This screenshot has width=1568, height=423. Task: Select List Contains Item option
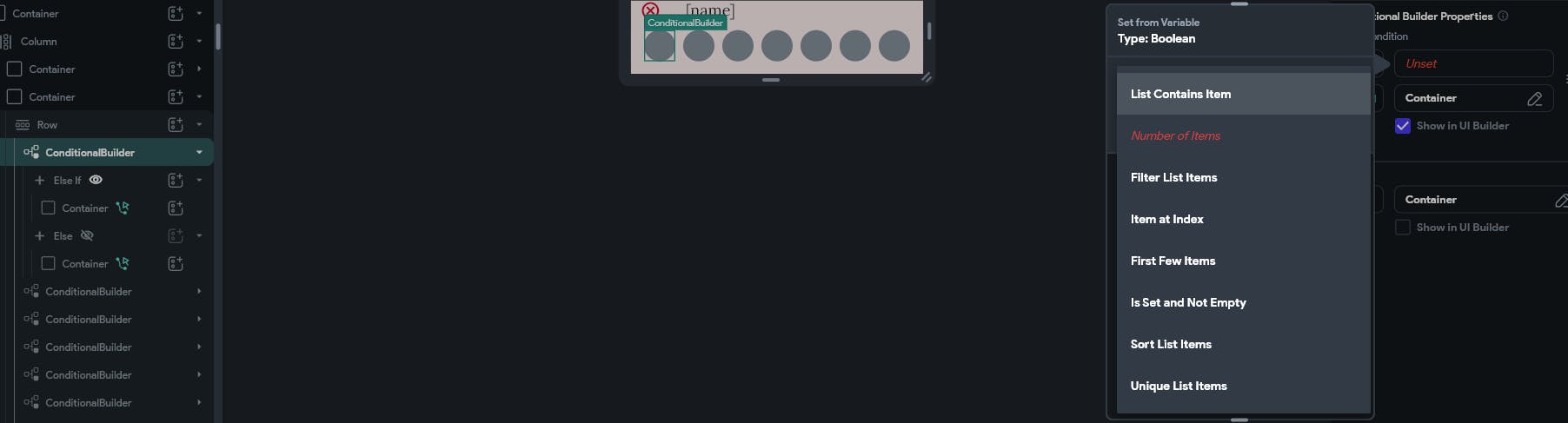[x=1180, y=94]
